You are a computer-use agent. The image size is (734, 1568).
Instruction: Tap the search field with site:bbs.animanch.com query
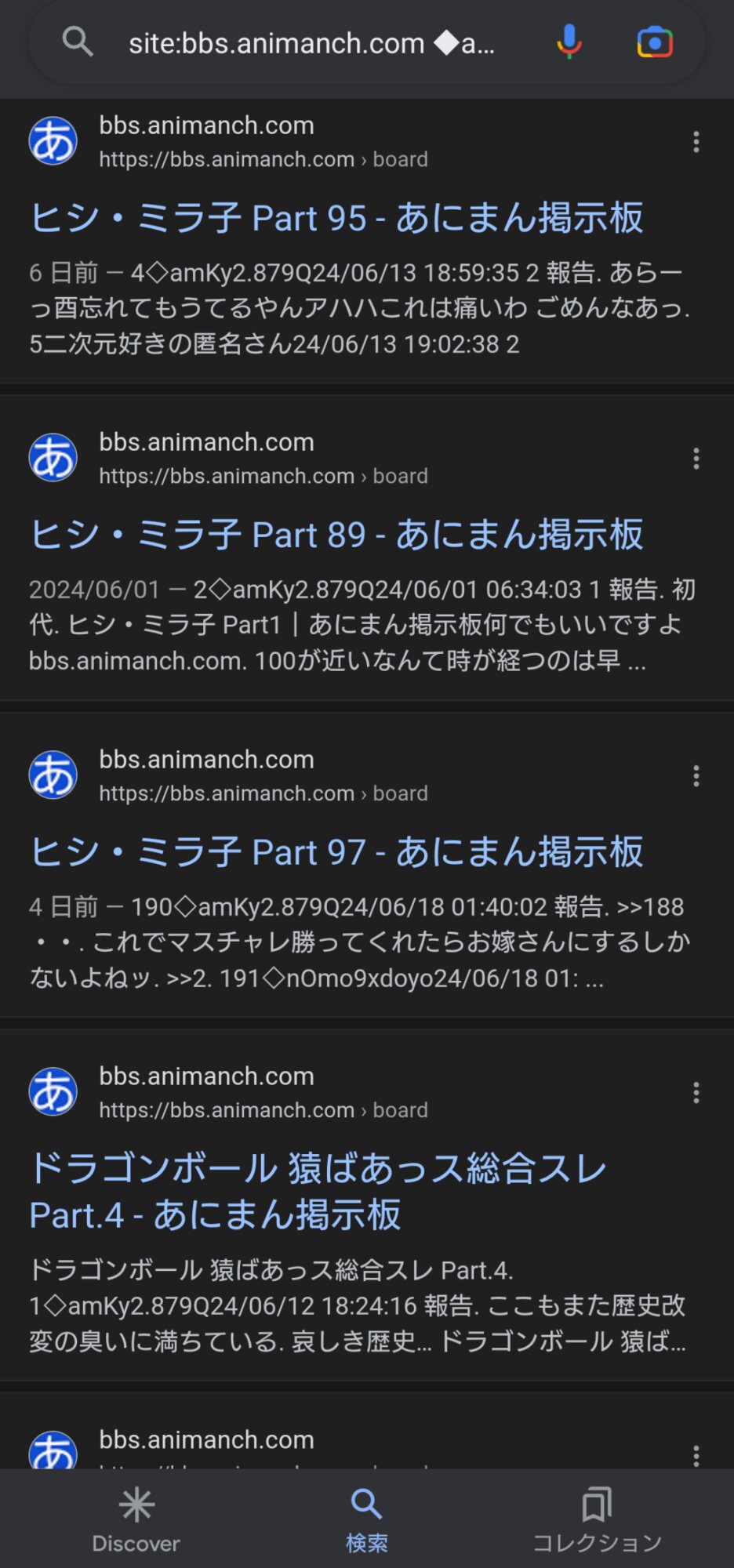tap(311, 43)
